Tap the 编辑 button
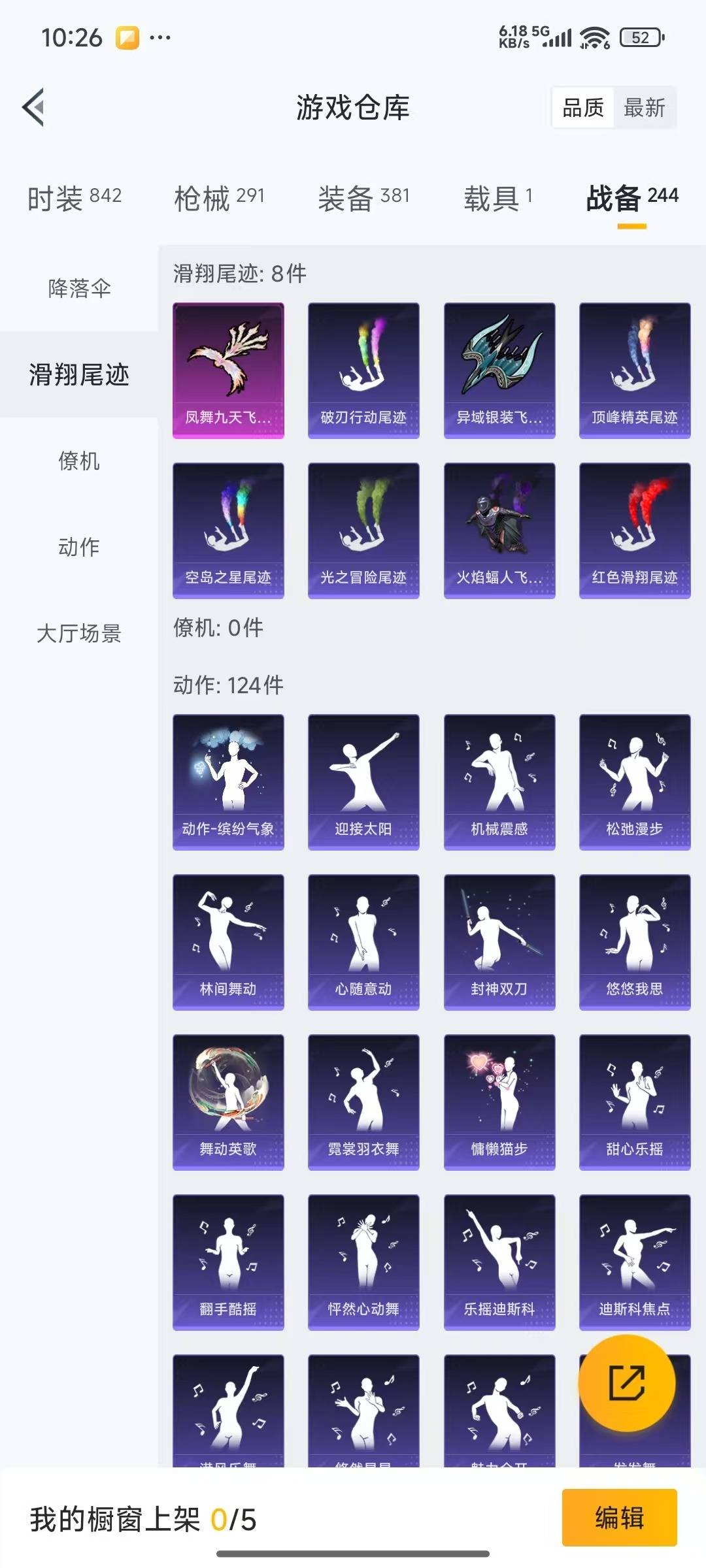 click(619, 1518)
